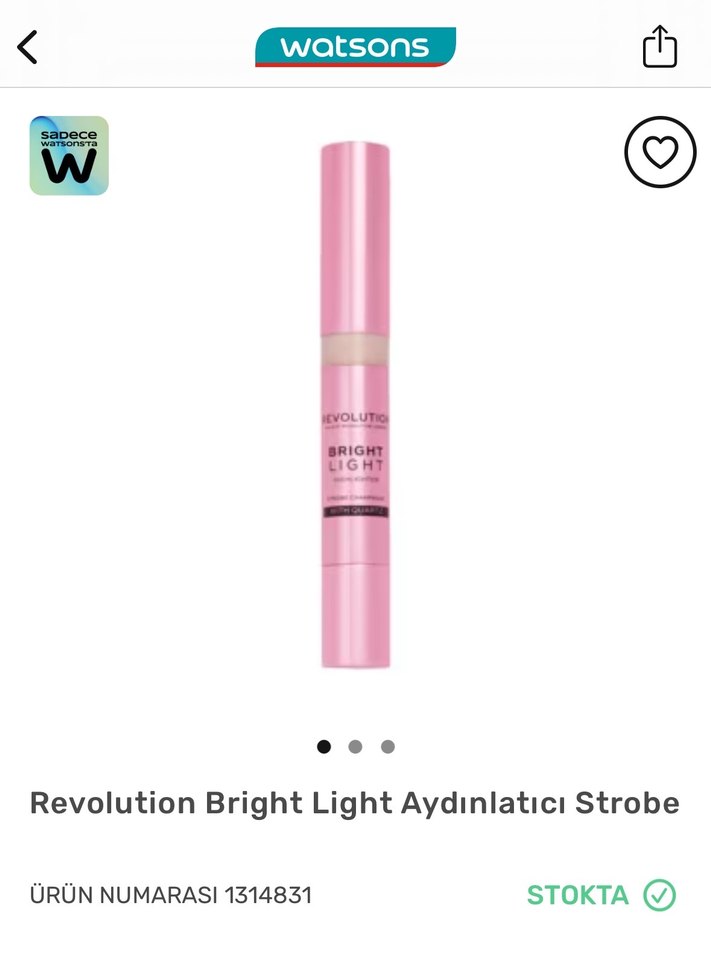This screenshot has width=711, height=965.
Task: Jump to the second image dot
Action: tap(355, 746)
